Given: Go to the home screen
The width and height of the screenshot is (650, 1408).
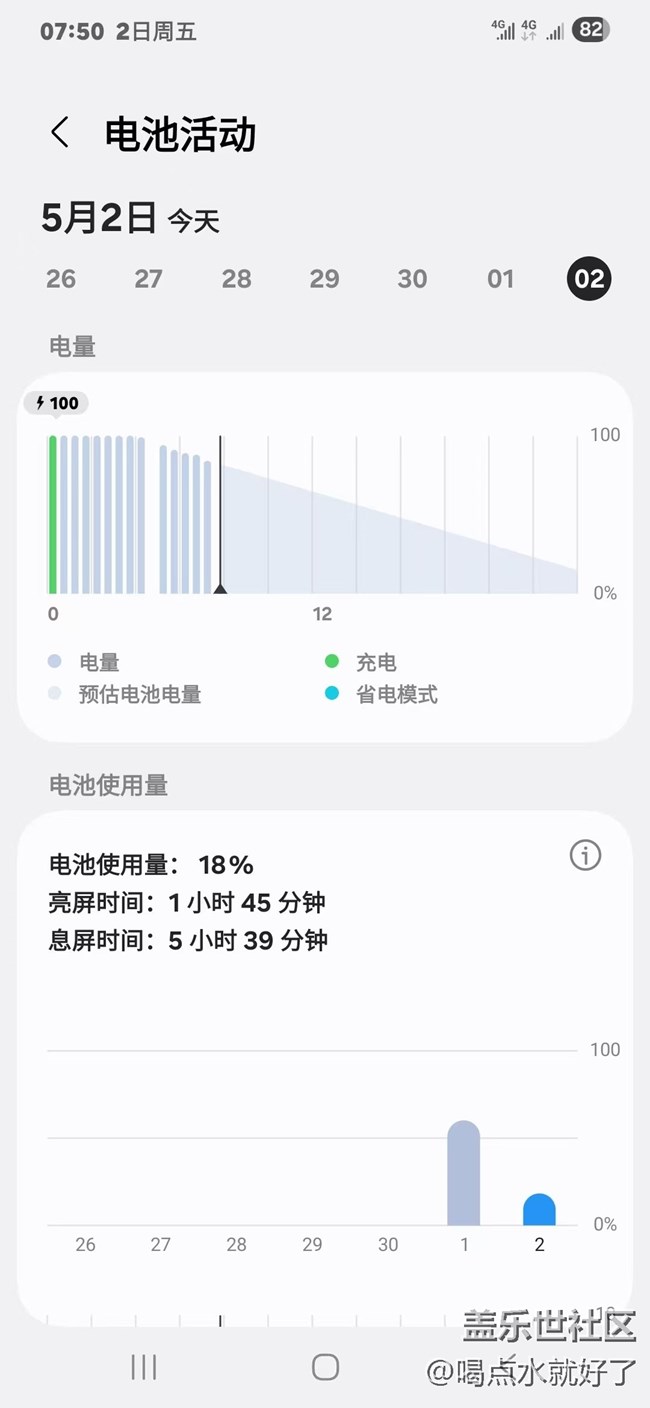Looking at the screenshot, I should pos(325,1367).
